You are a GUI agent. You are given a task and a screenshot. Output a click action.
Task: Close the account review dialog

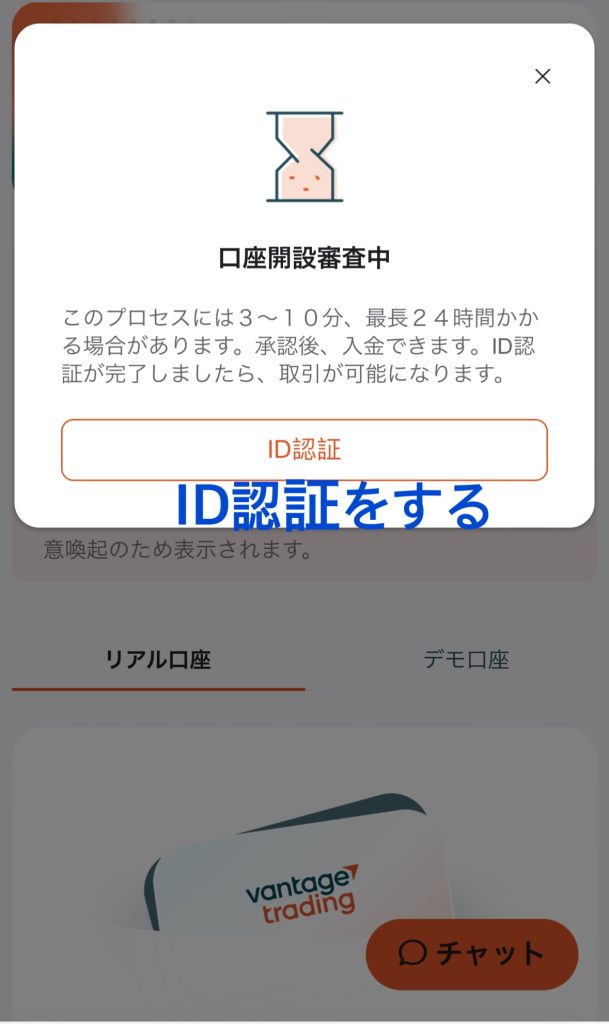(x=542, y=76)
